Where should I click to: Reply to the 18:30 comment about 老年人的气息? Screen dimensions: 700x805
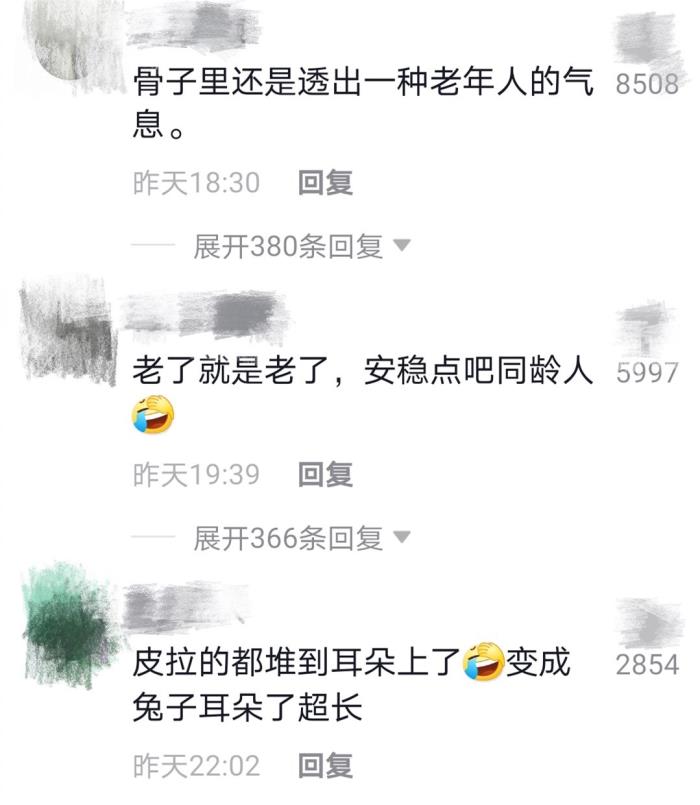pos(326,183)
